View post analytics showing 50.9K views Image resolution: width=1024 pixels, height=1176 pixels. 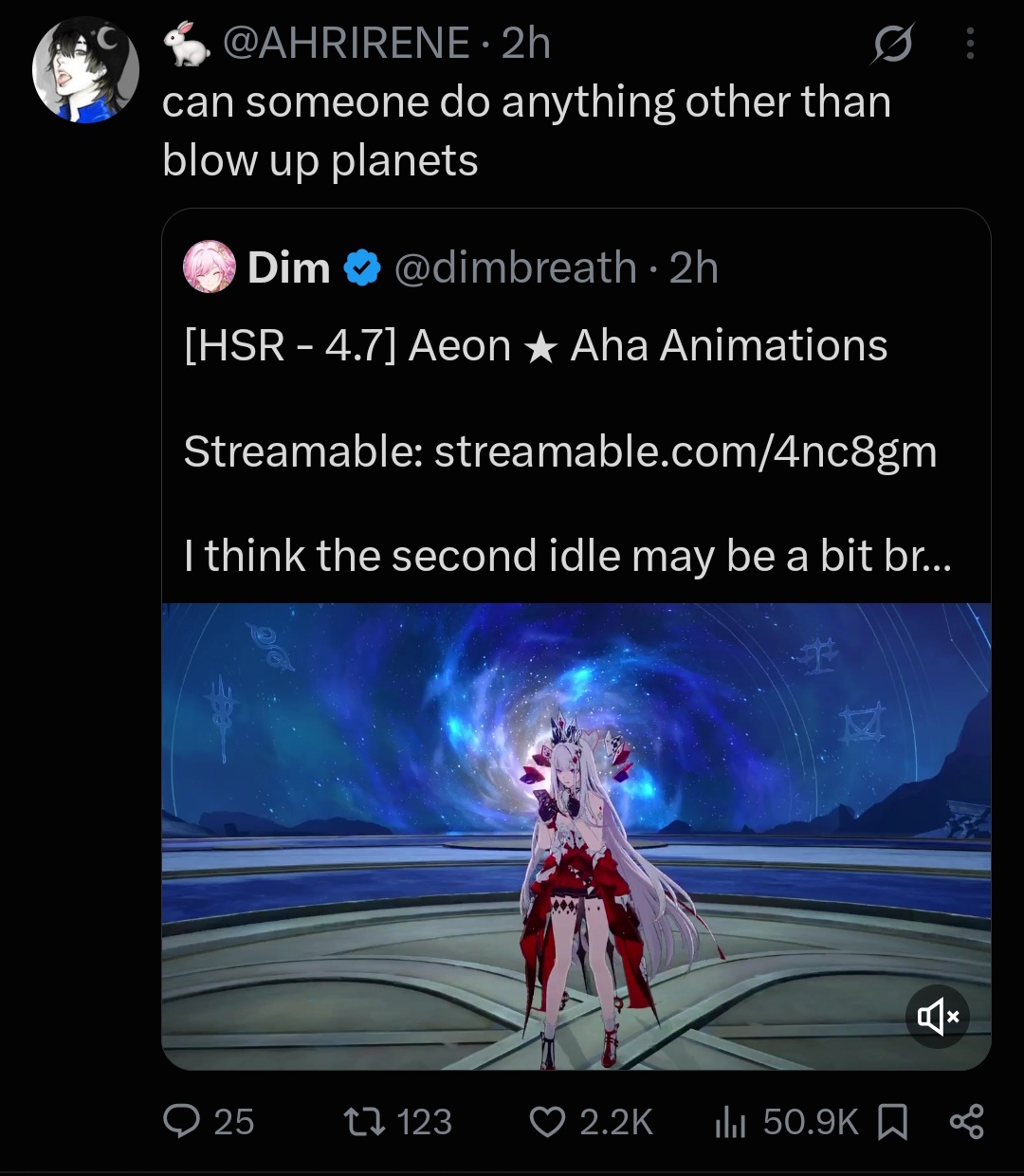click(786, 1122)
